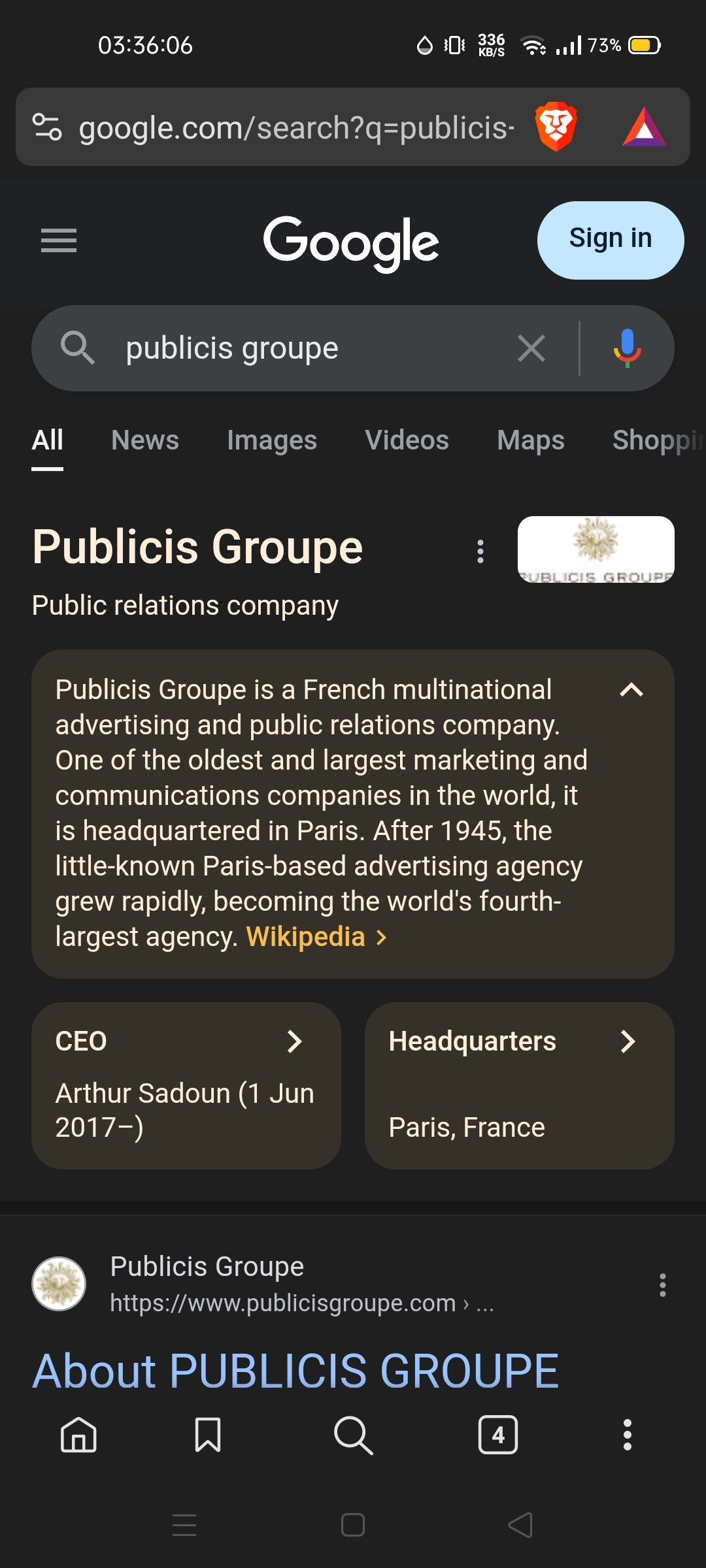This screenshot has width=706, height=1568.
Task: Open About PUBLICIS GROUPE search result
Action: [295, 1370]
